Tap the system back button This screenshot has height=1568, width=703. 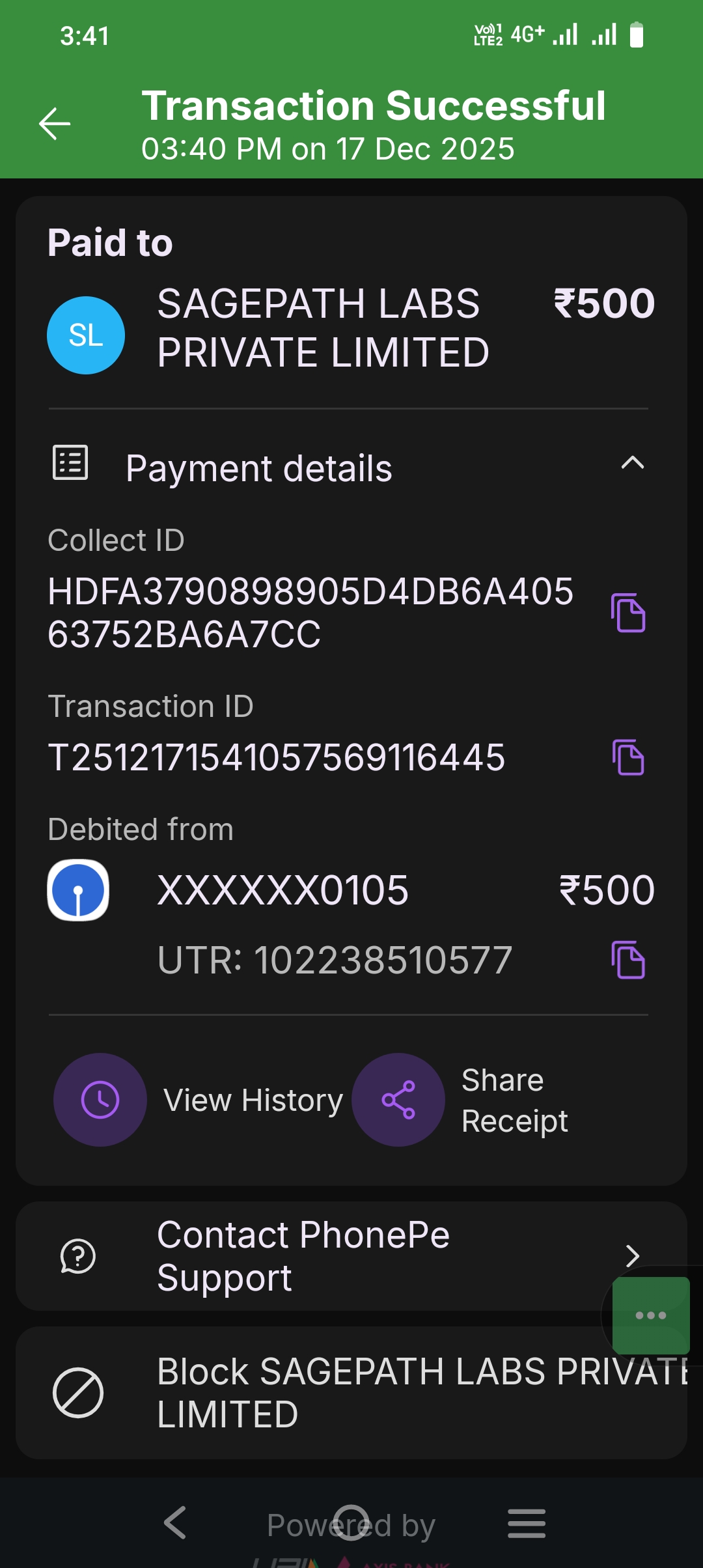coord(175,1523)
